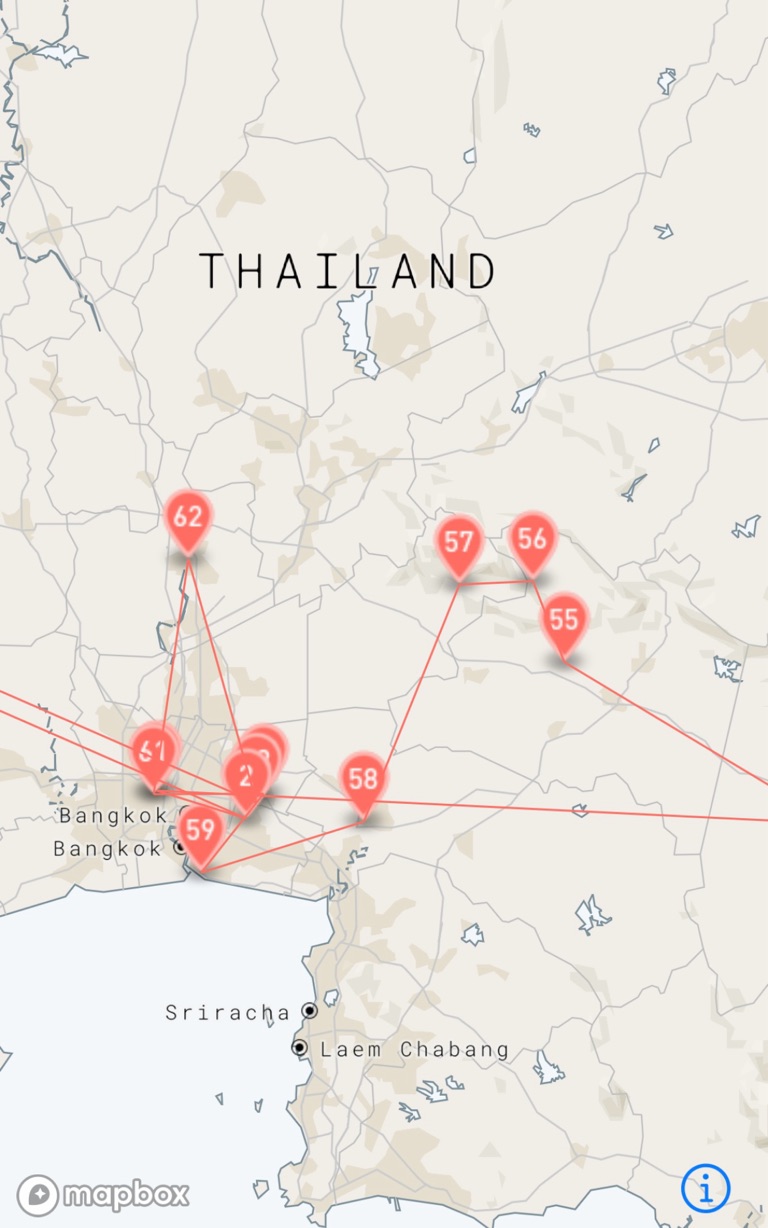Tap map pin 56

click(532, 540)
